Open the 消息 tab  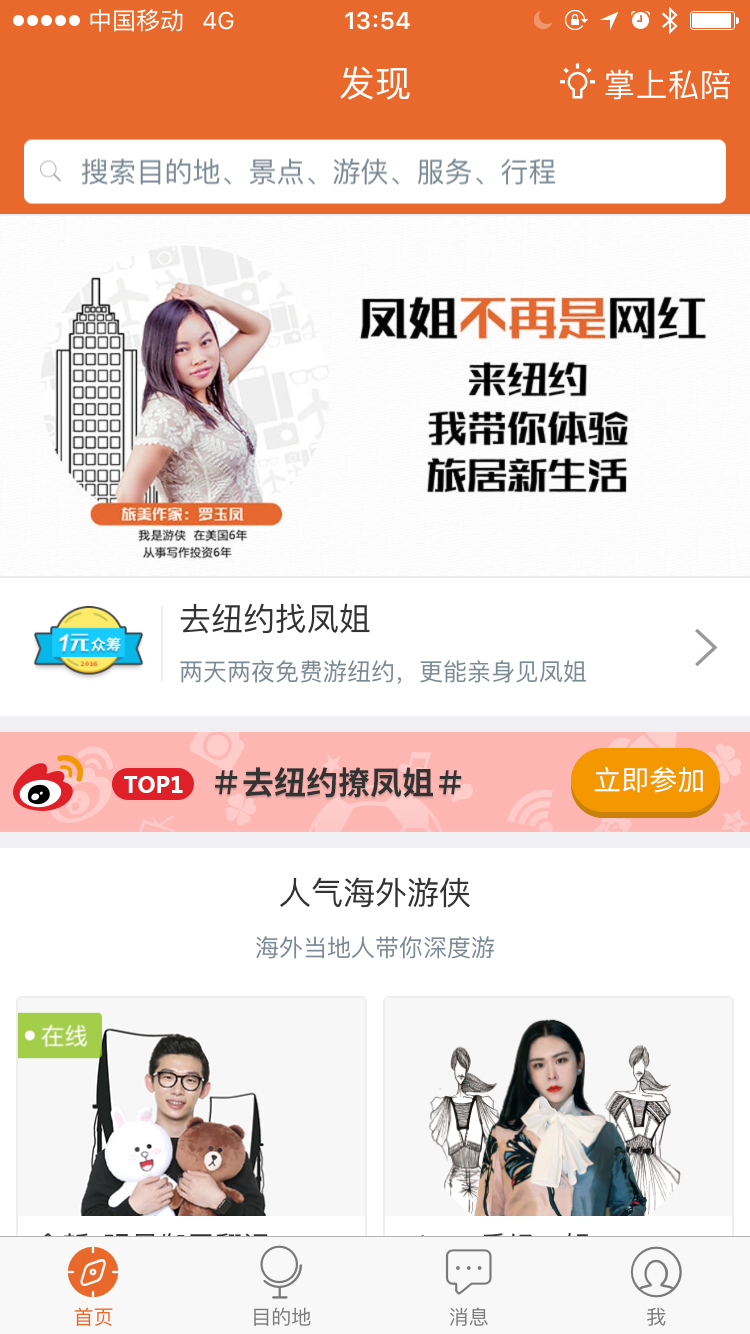(x=468, y=1287)
